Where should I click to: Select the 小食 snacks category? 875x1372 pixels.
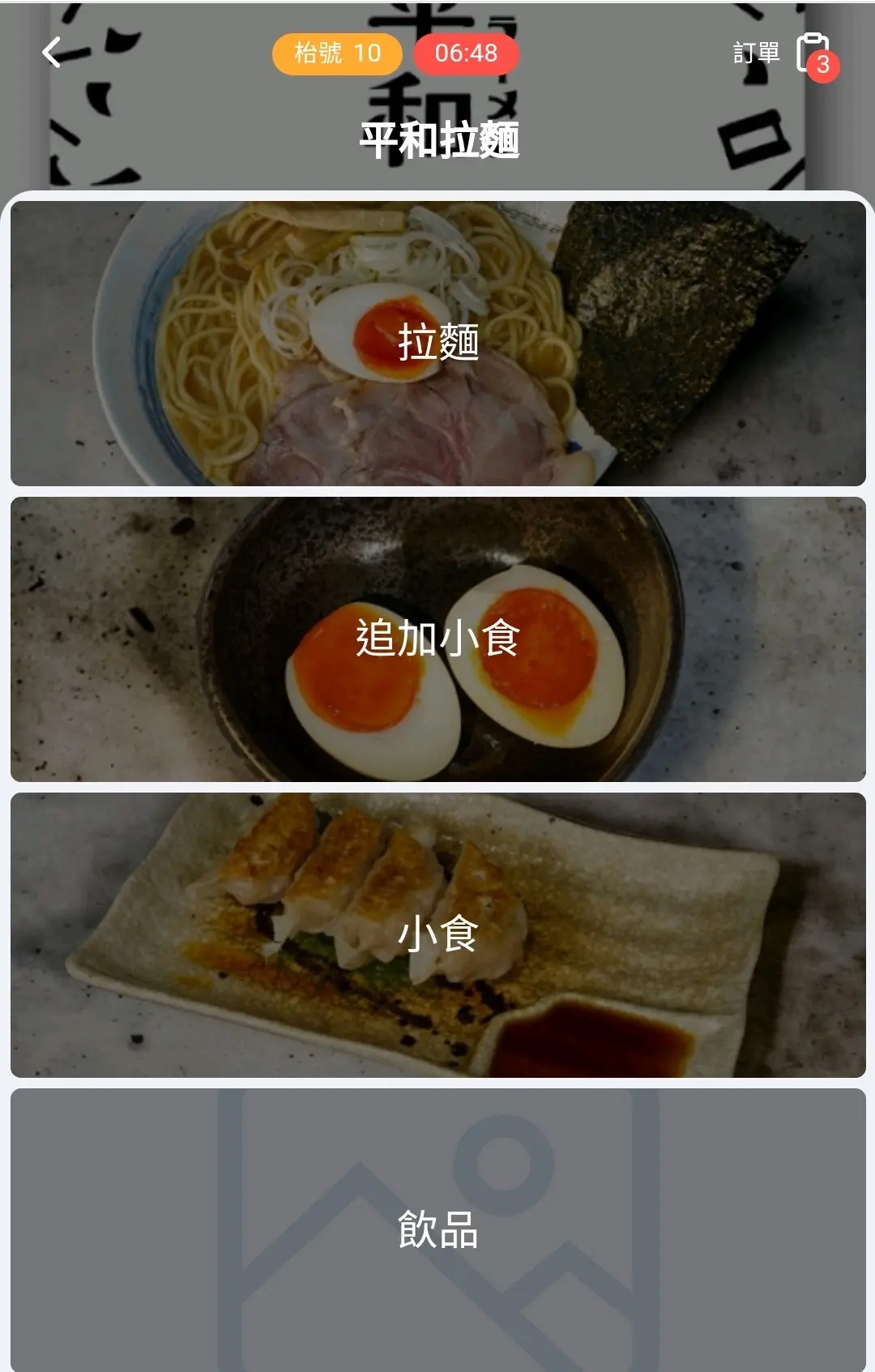tap(437, 934)
